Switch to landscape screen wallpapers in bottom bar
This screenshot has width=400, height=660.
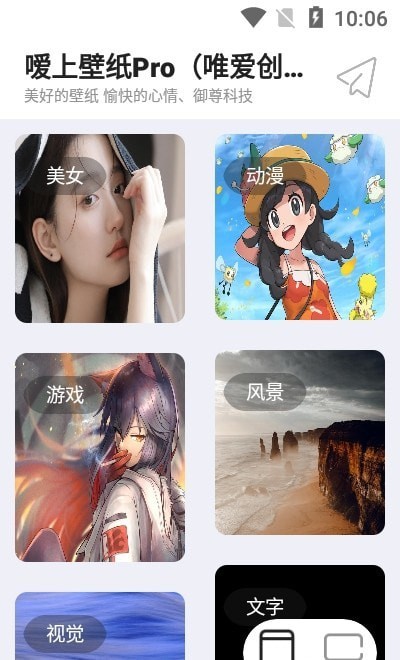(344, 646)
